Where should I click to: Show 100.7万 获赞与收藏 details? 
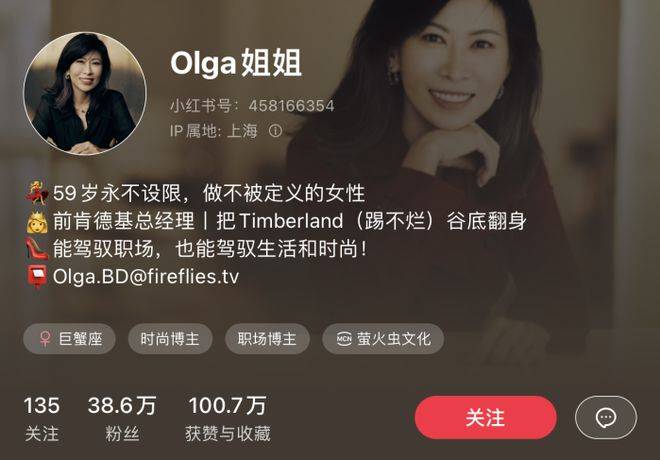pyautogui.click(x=228, y=418)
